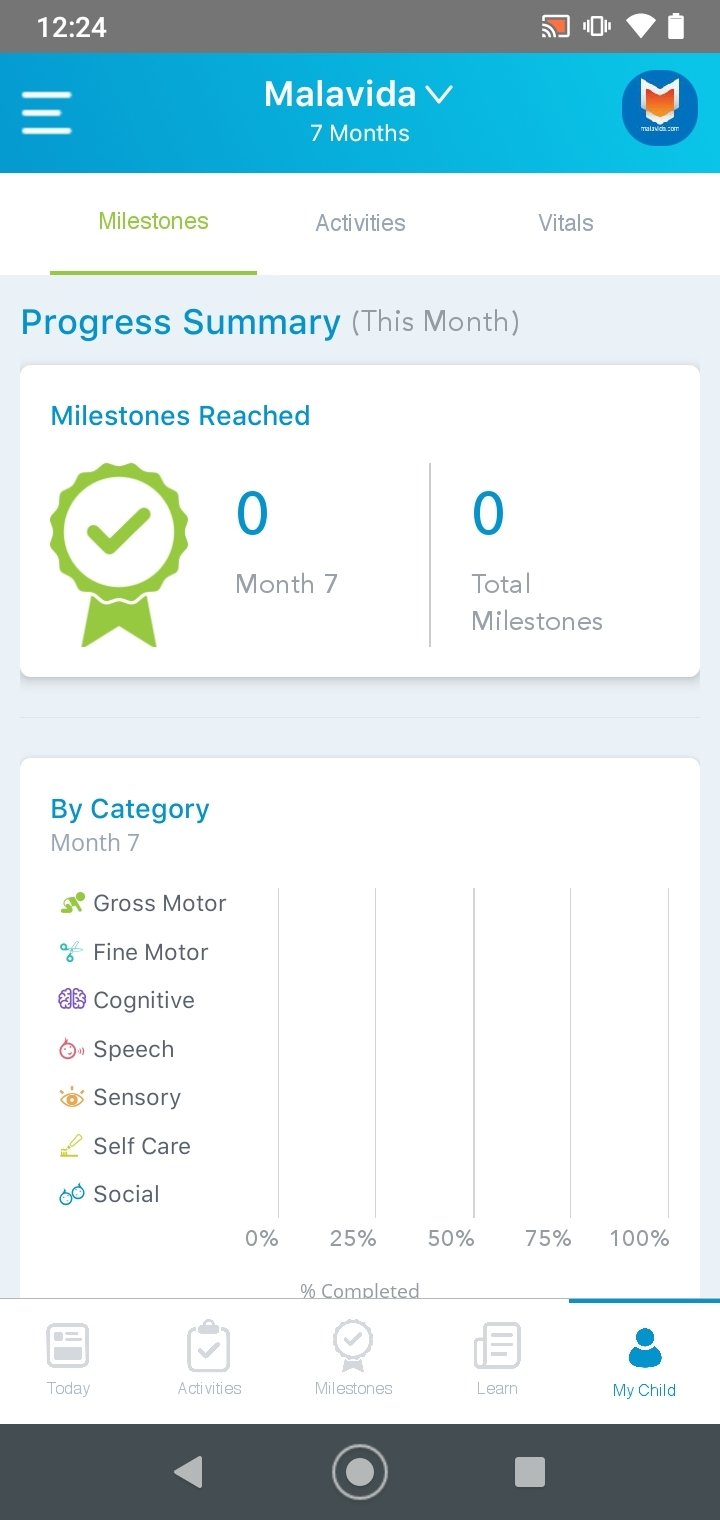Image resolution: width=720 pixels, height=1520 pixels.
Task: Open Milestones in the bottom navigation bar
Action: click(353, 1359)
